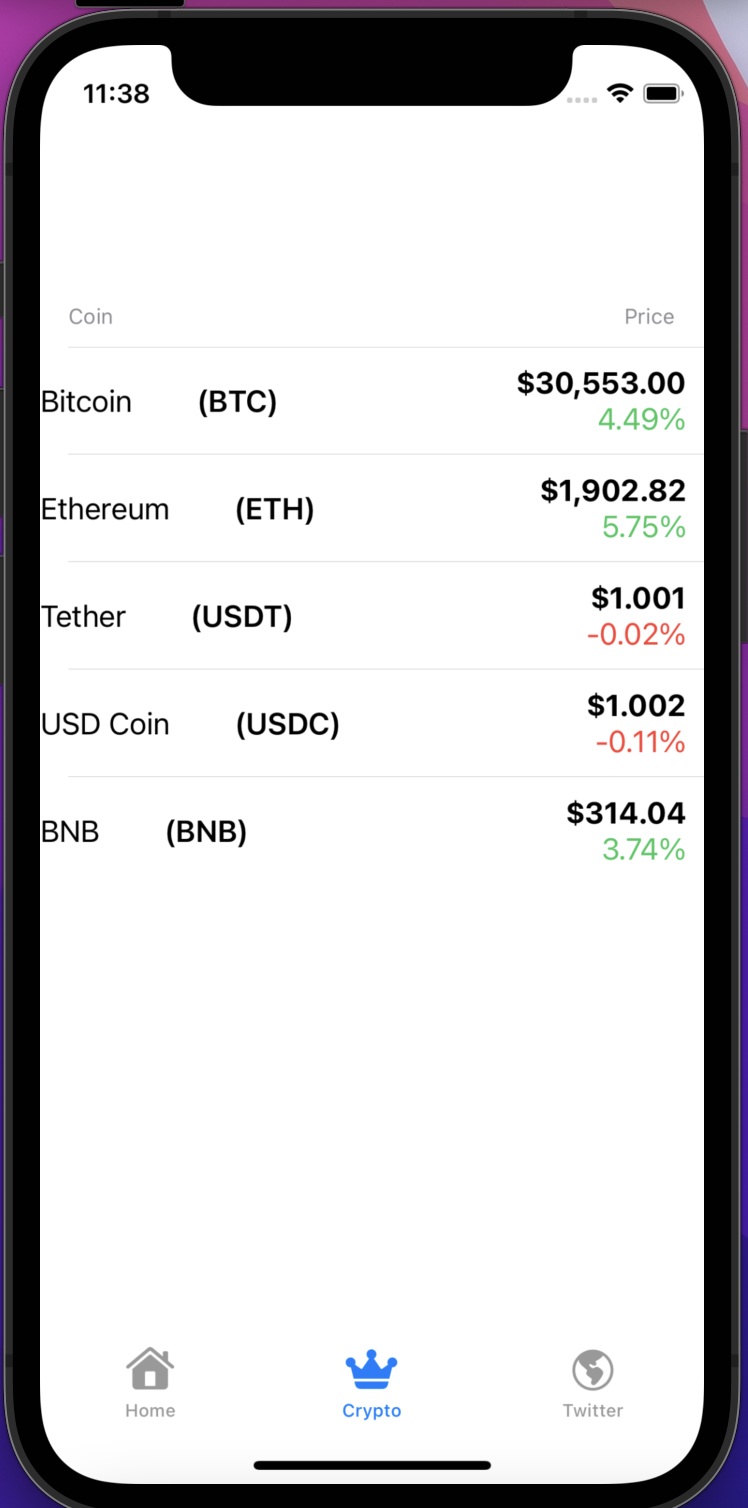Tap the clock showing 11:38

coord(116,93)
